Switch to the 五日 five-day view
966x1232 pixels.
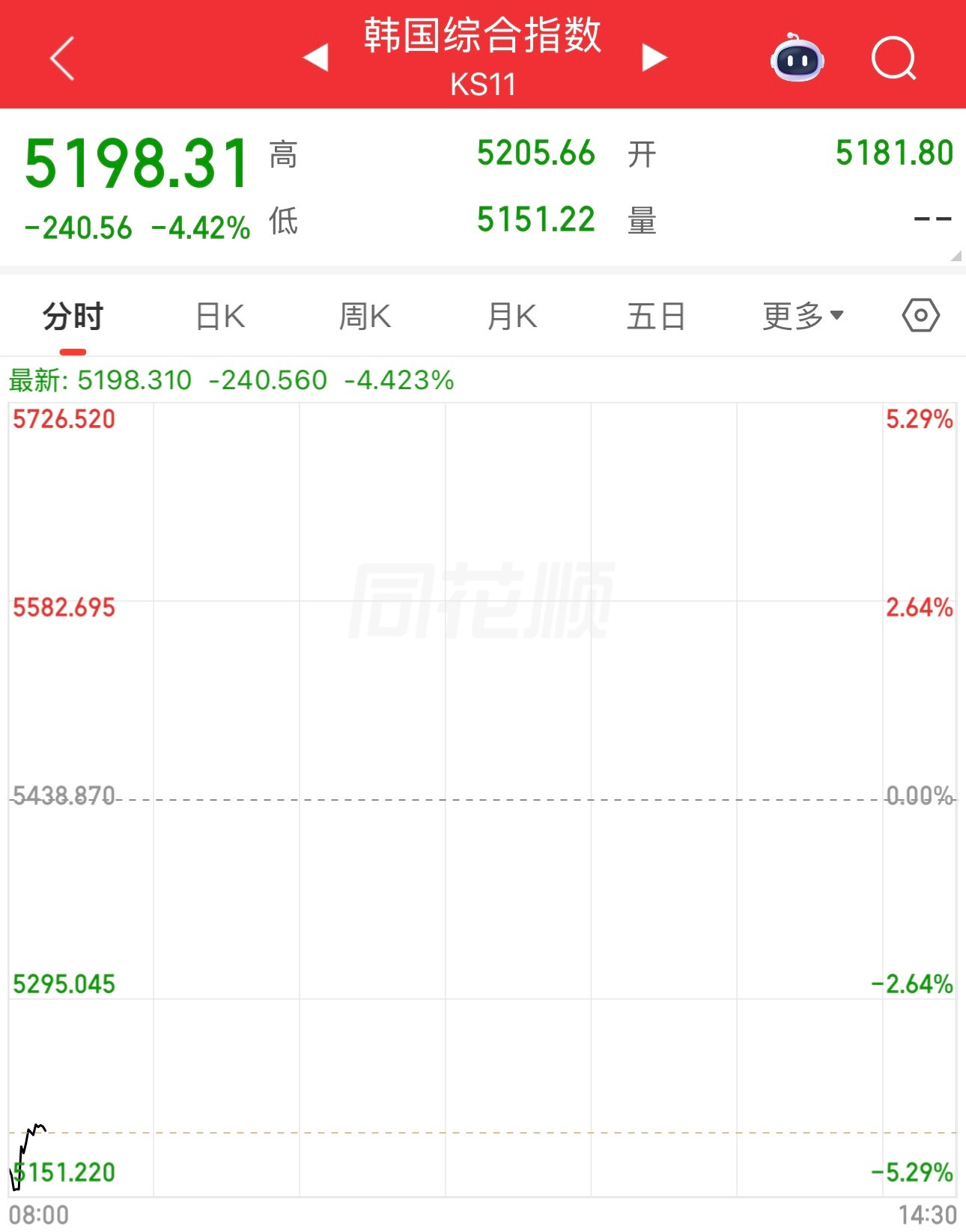pos(657,316)
